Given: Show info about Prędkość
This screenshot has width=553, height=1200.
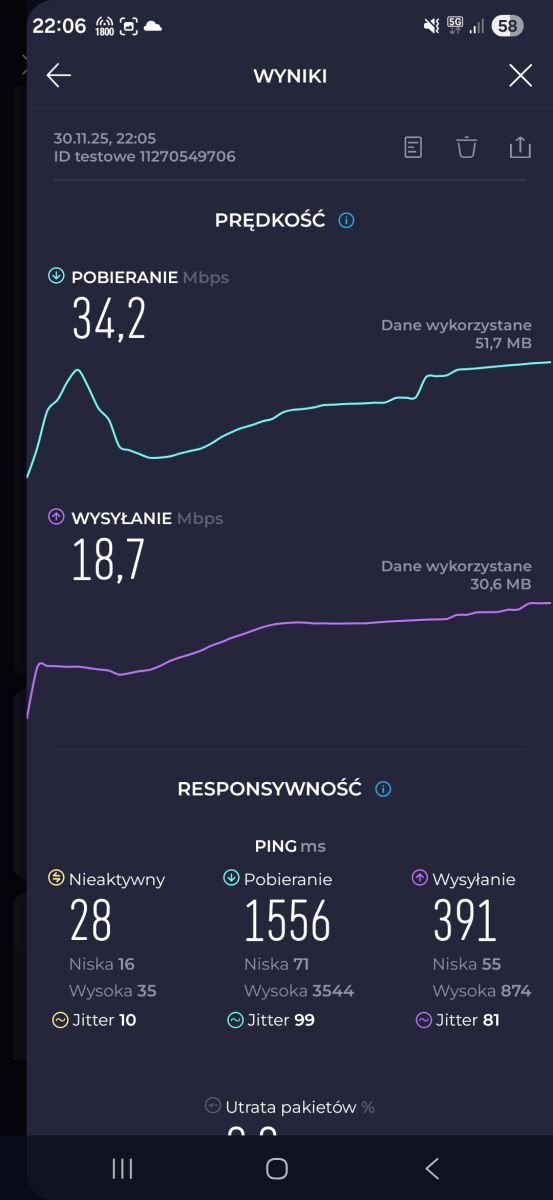Looking at the screenshot, I should click(x=347, y=220).
